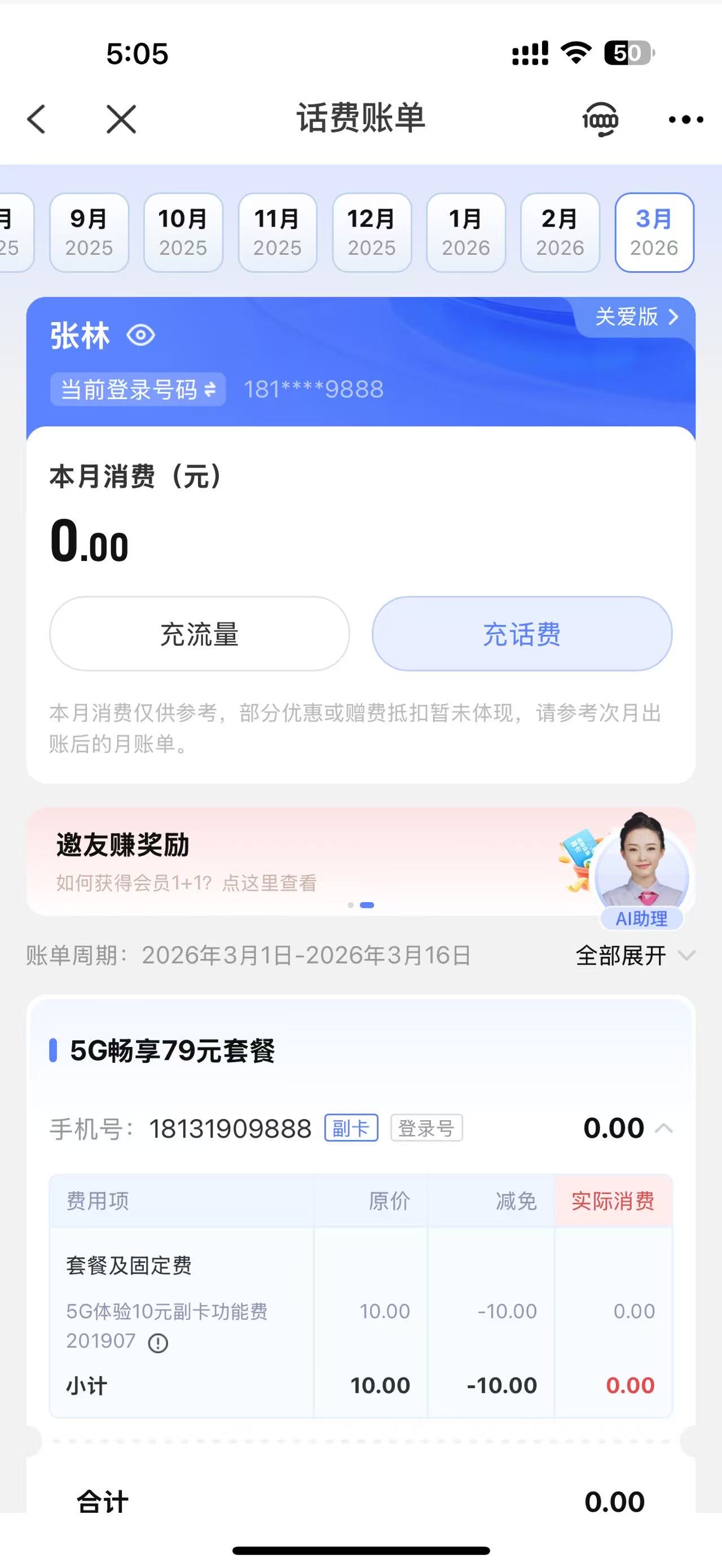Switch to the 11月 2025 bill

click(278, 232)
